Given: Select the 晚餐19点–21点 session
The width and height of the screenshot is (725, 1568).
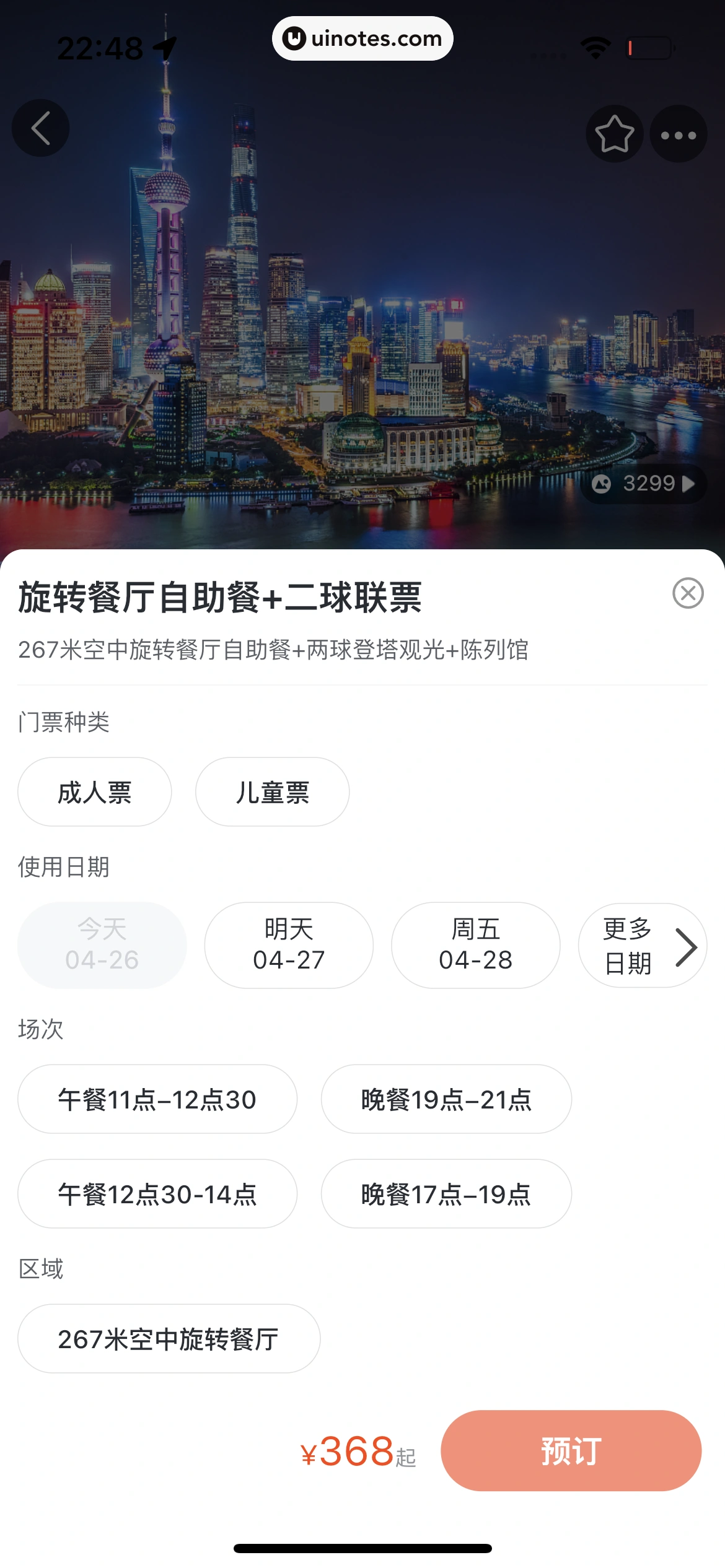Looking at the screenshot, I should click(446, 1099).
